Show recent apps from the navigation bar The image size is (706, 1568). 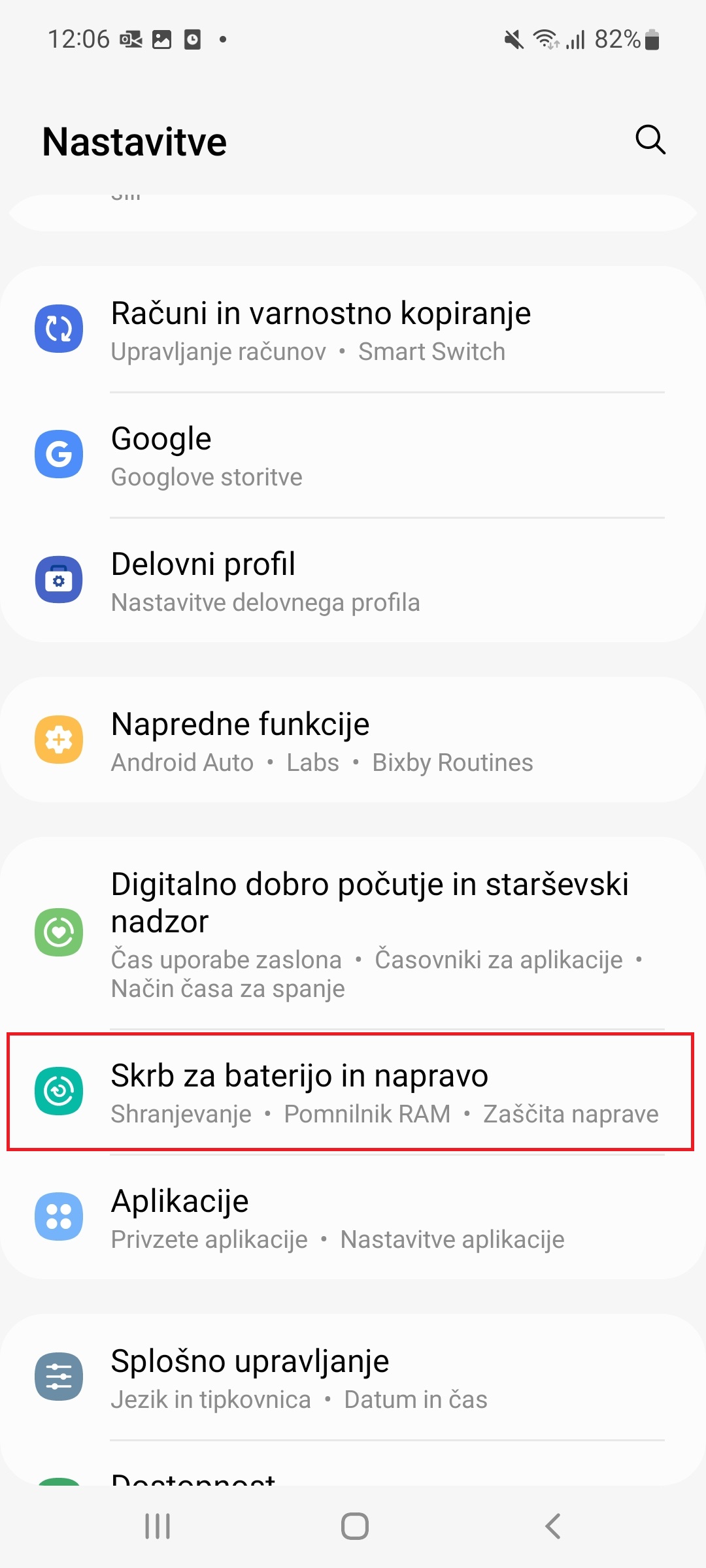[157, 1526]
